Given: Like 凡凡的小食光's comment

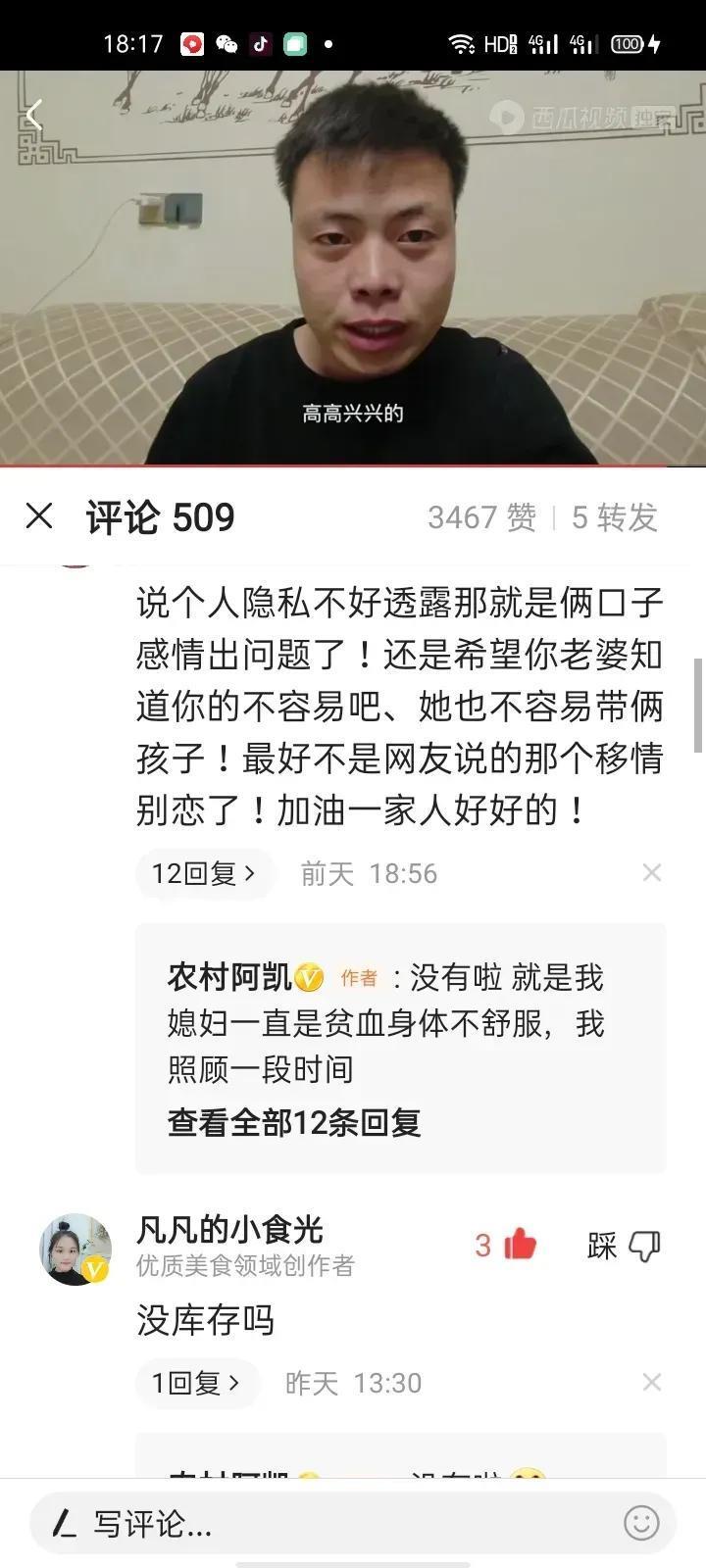Looking at the screenshot, I should (520, 1246).
